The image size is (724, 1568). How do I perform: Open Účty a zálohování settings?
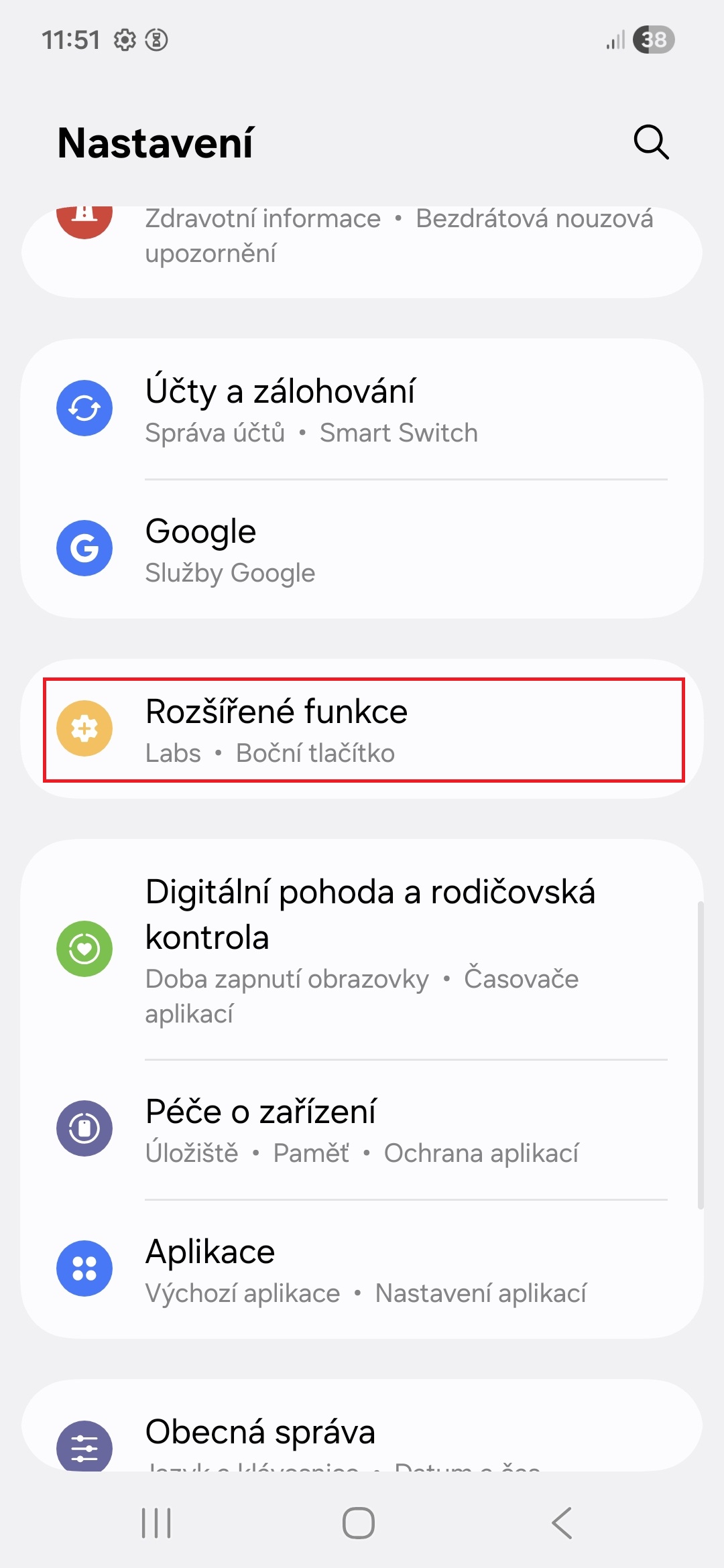tap(362, 409)
